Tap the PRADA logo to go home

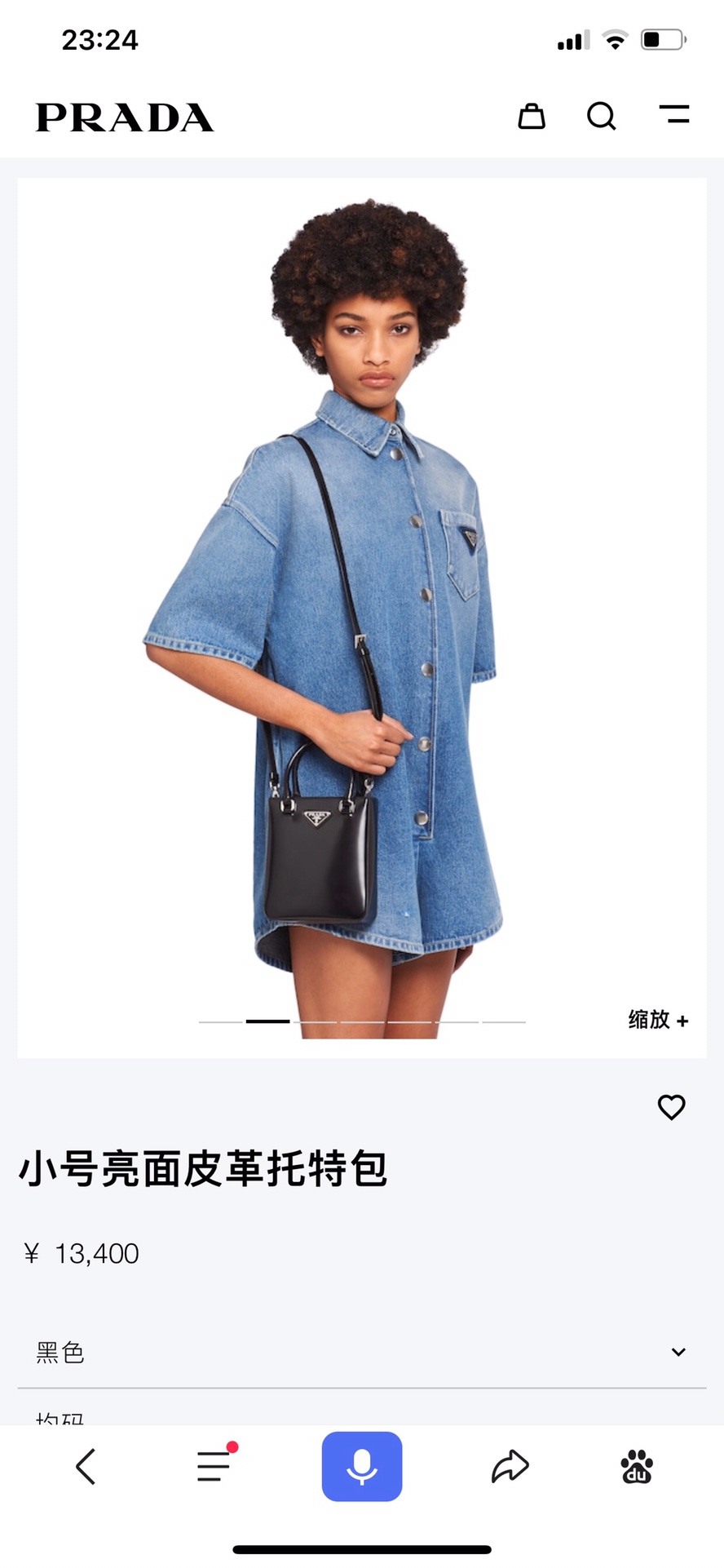(125, 117)
